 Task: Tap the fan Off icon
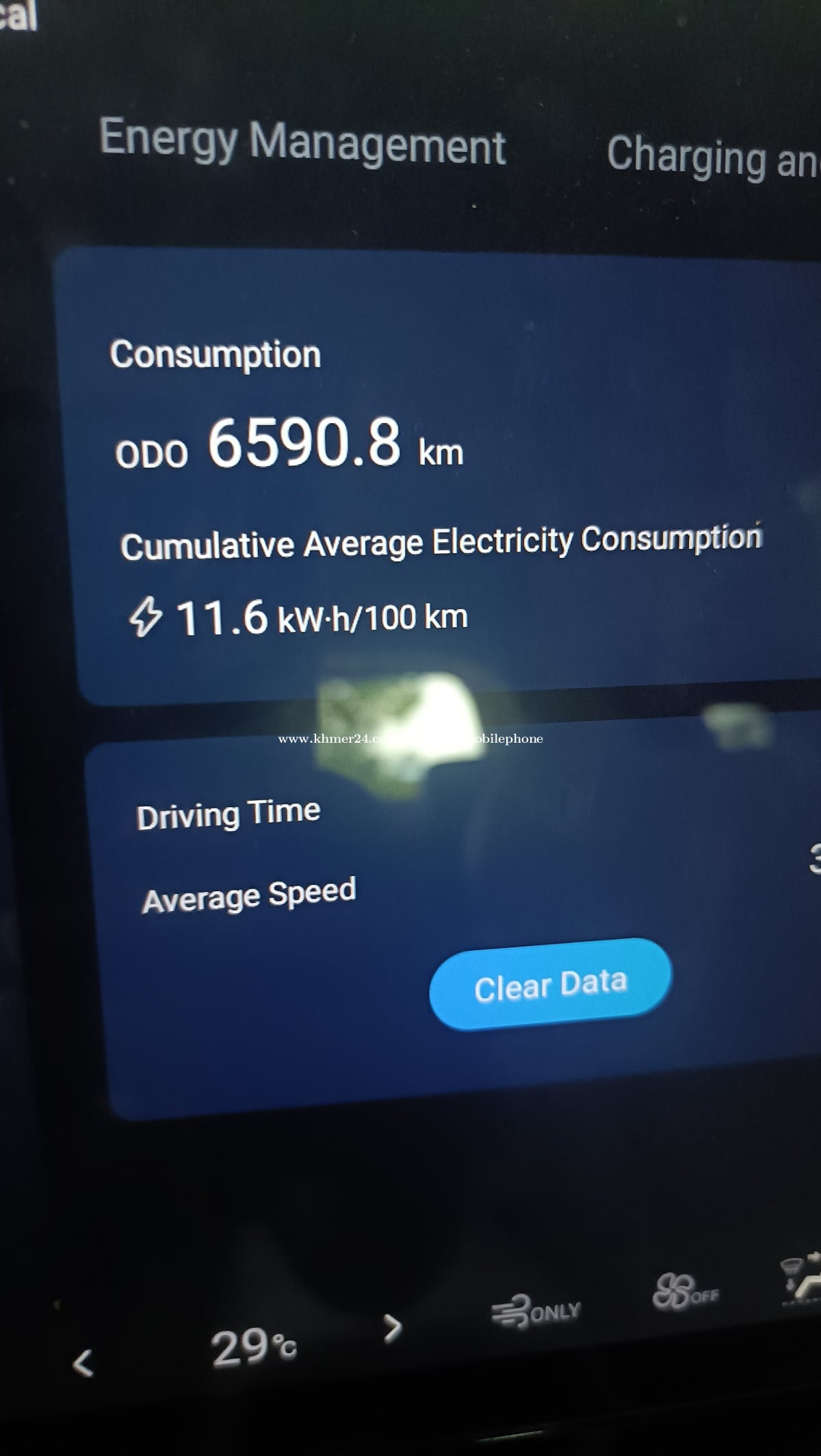click(686, 1292)
